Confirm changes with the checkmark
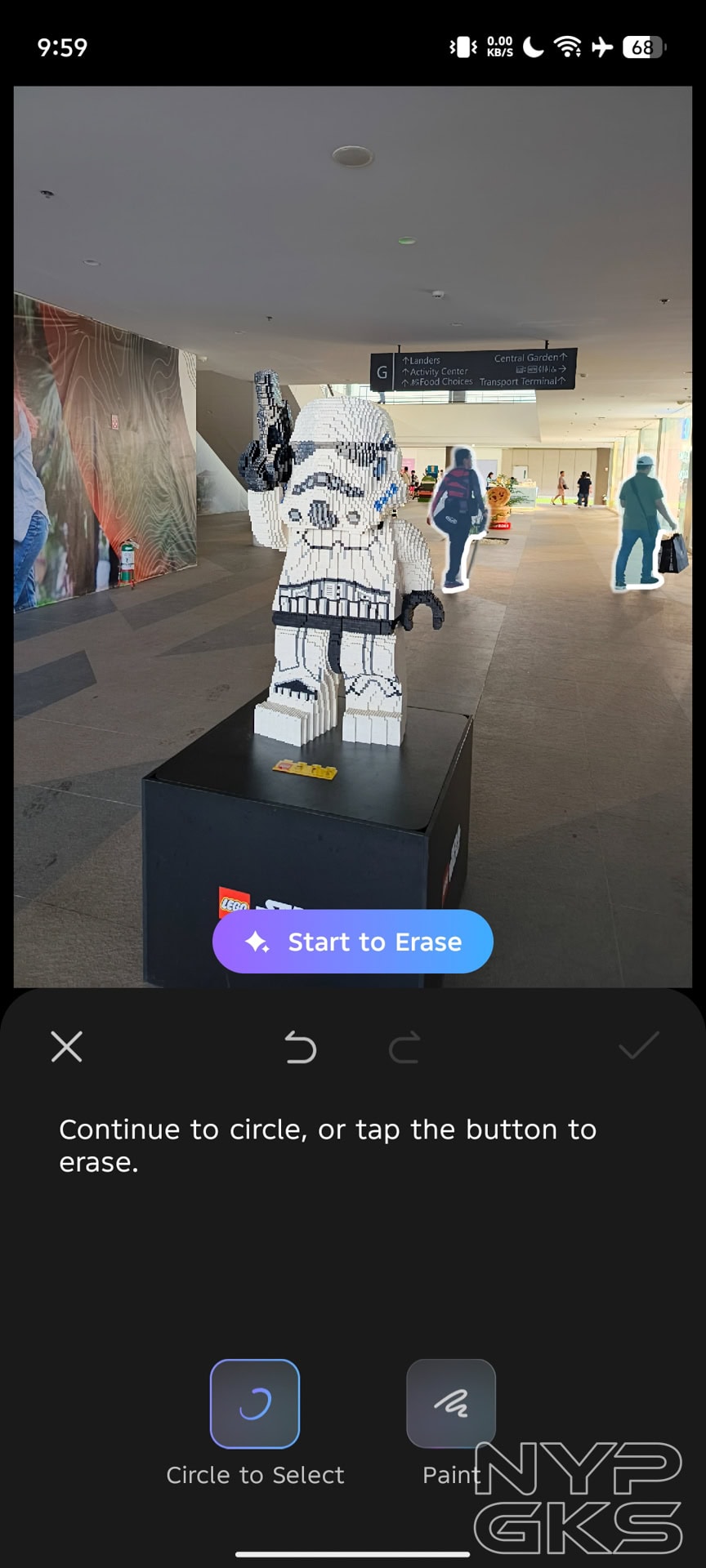The image size is (706, 1568). (638, 1046)
